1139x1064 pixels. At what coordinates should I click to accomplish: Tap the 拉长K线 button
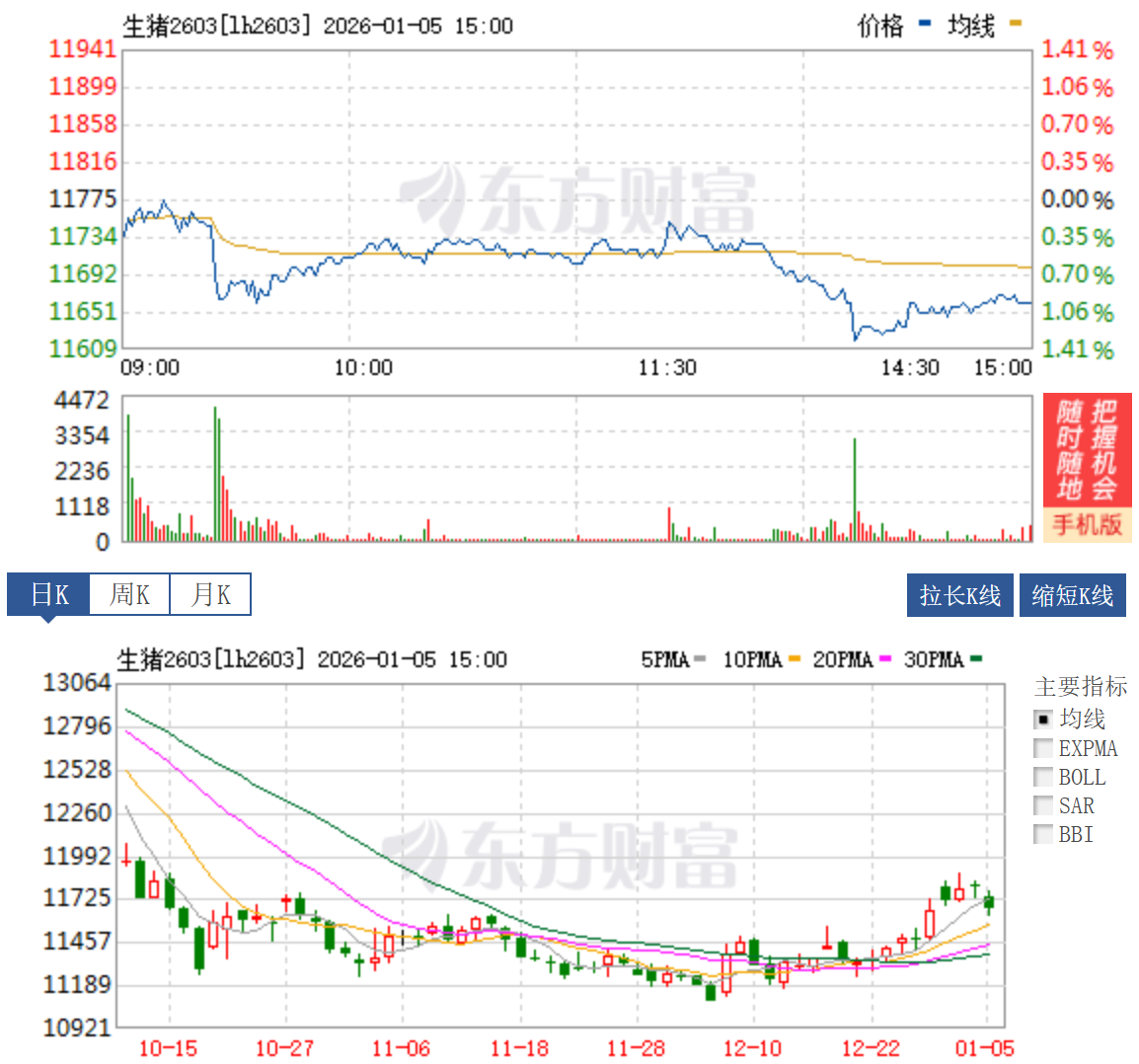[959, 595]
